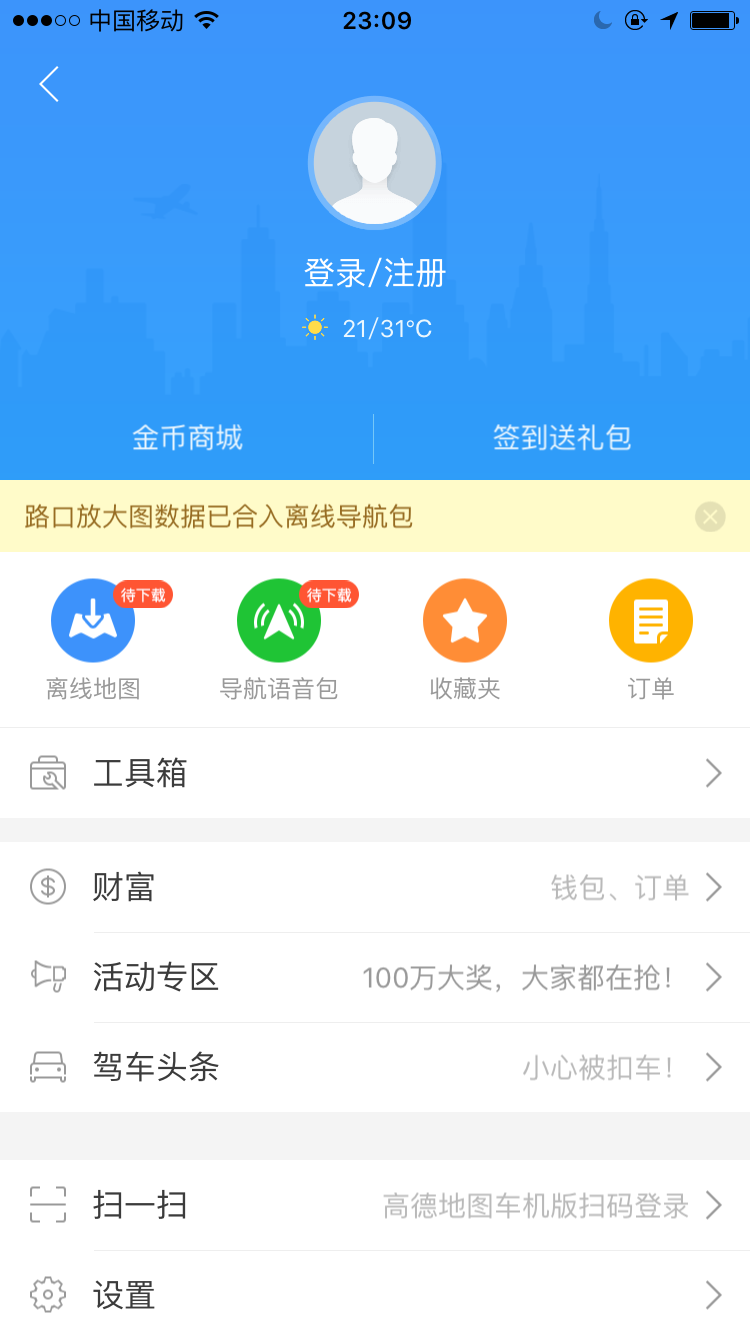Click the 工具箱 toolbox icon
Screen dimensions: 750x1334
click(47, 773)
